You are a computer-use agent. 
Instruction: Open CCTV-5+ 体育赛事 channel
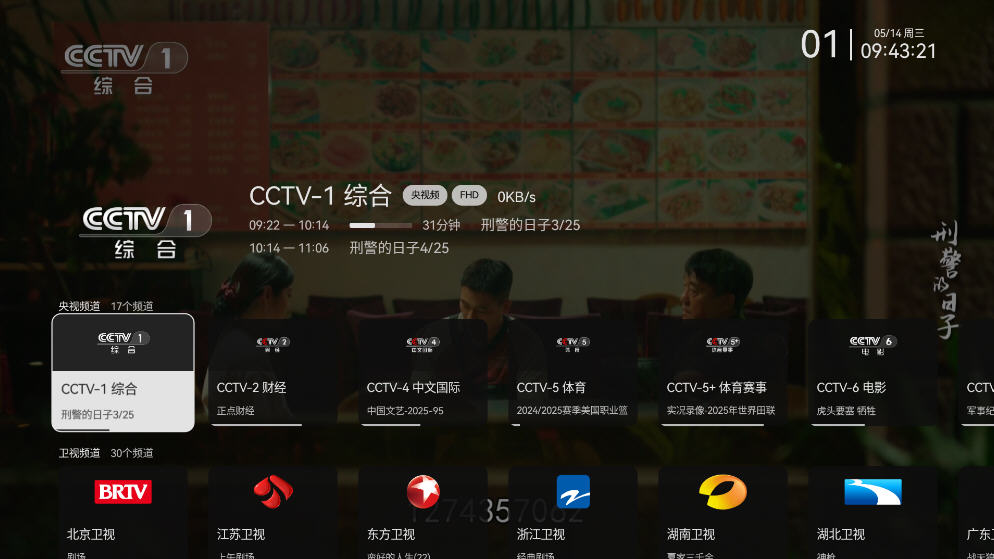723,373
